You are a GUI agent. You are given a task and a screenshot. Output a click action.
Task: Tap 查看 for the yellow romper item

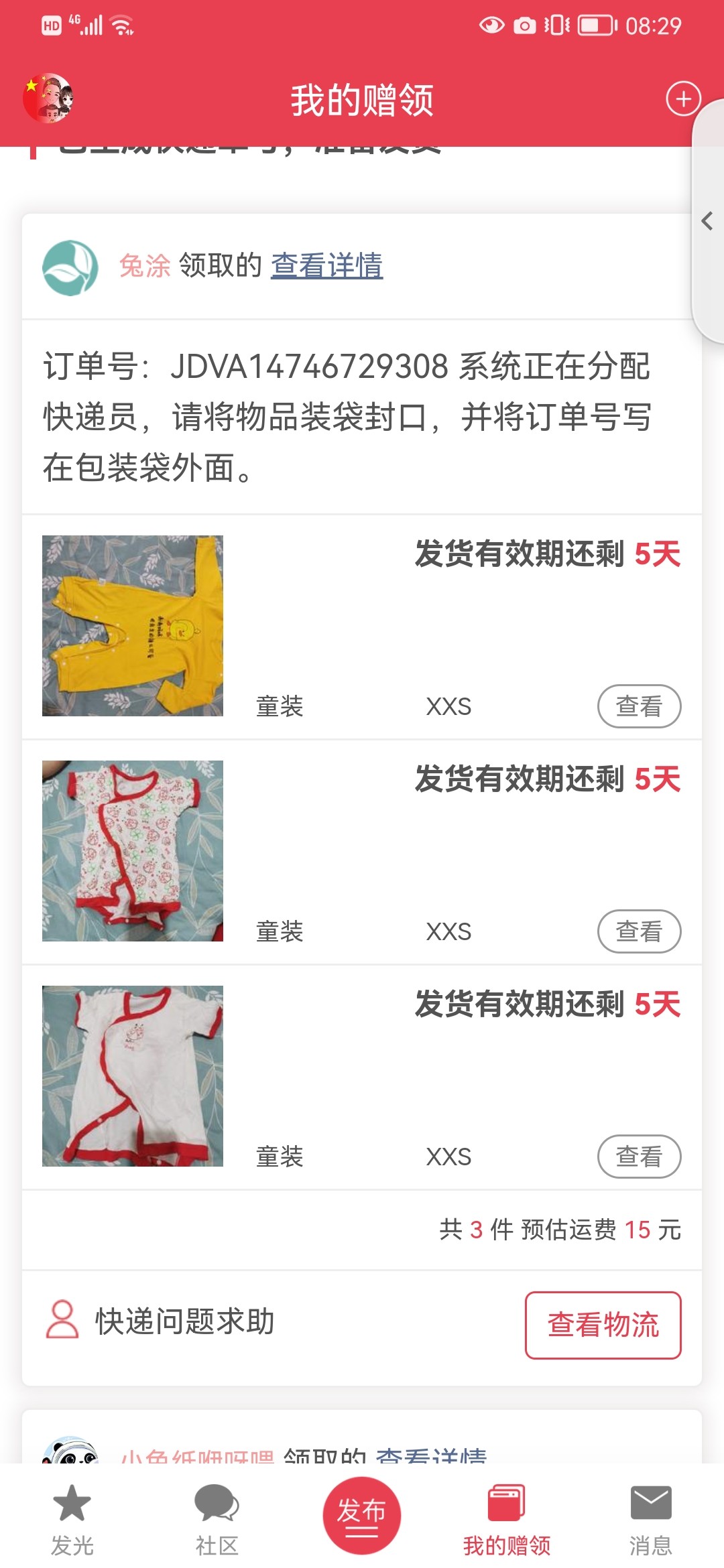point(638,706)
